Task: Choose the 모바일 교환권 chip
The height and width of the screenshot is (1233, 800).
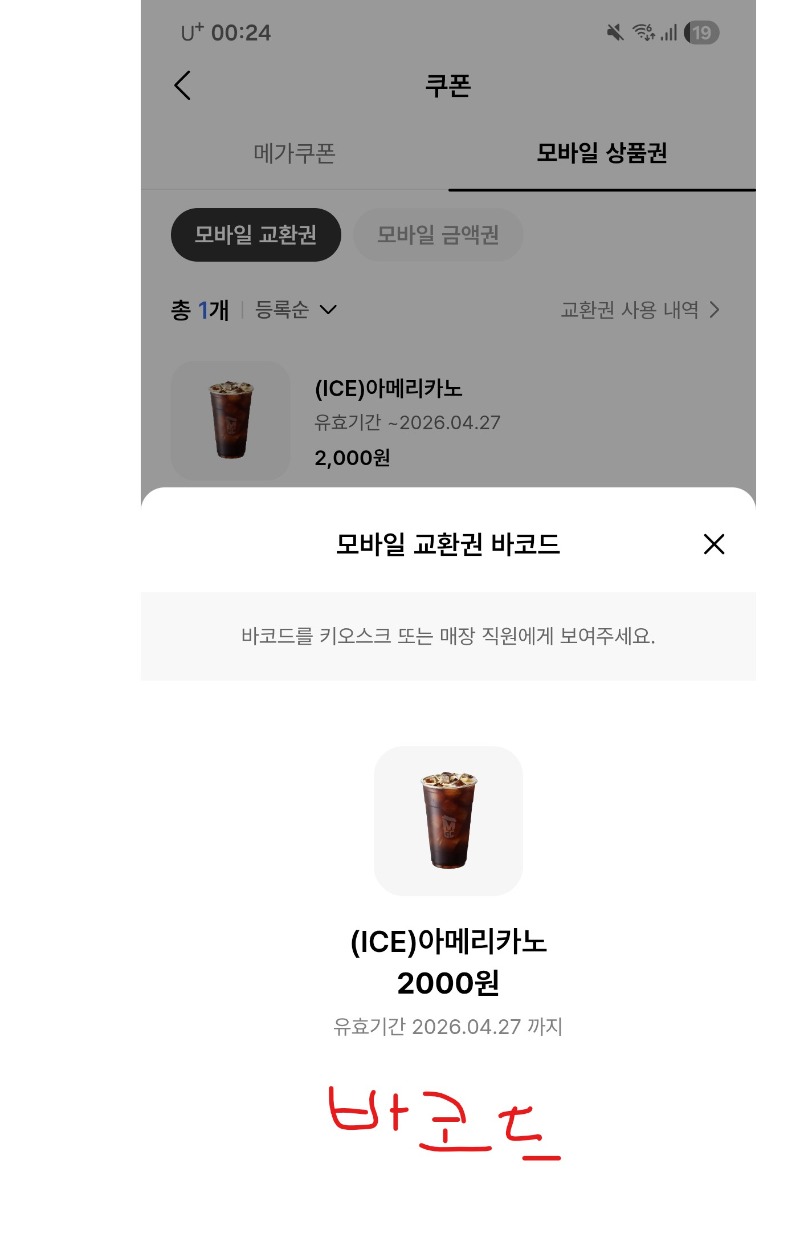Action: (x=255, y=235)
